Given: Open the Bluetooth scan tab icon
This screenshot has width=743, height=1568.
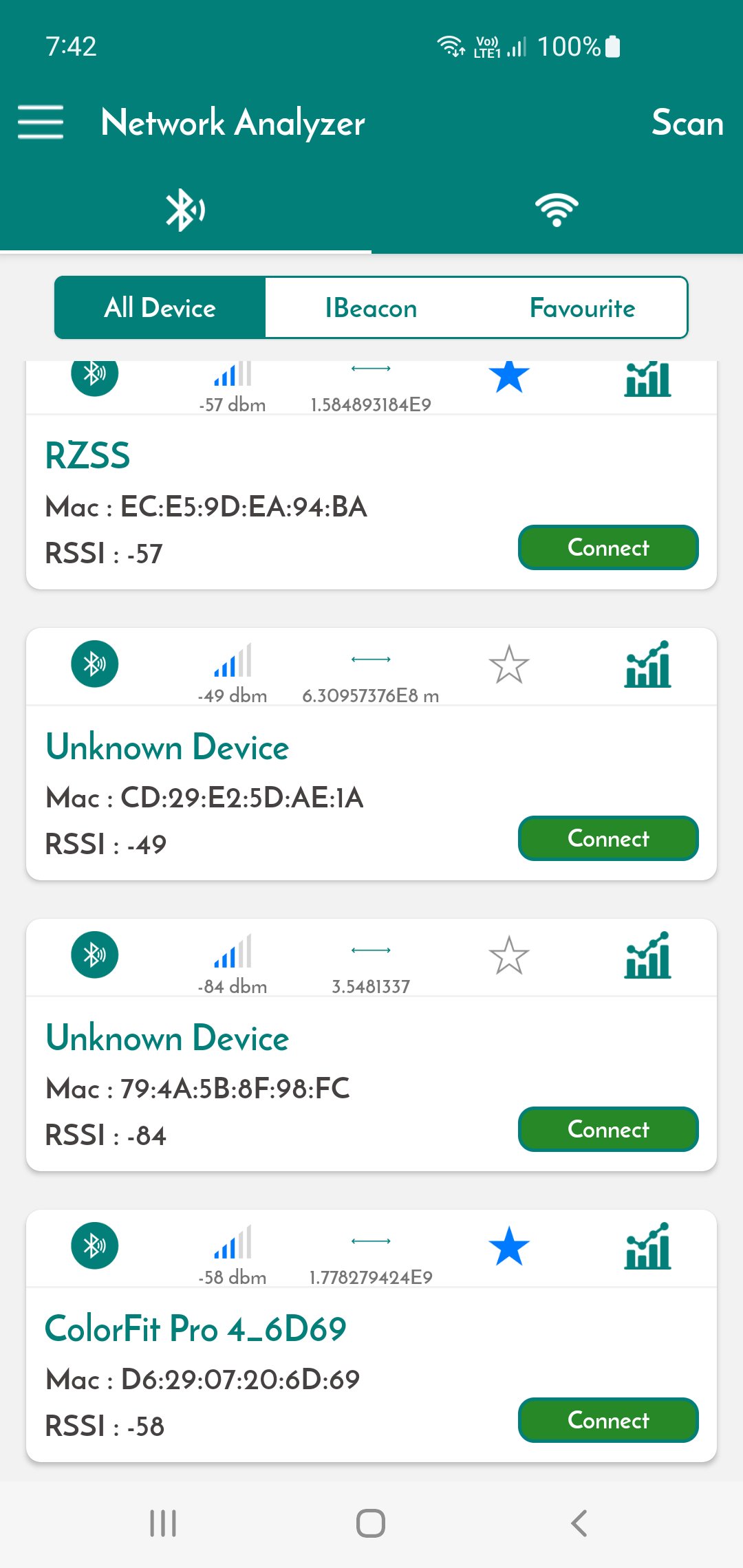Looking at the screenshot, I should (x=186, y=208).
